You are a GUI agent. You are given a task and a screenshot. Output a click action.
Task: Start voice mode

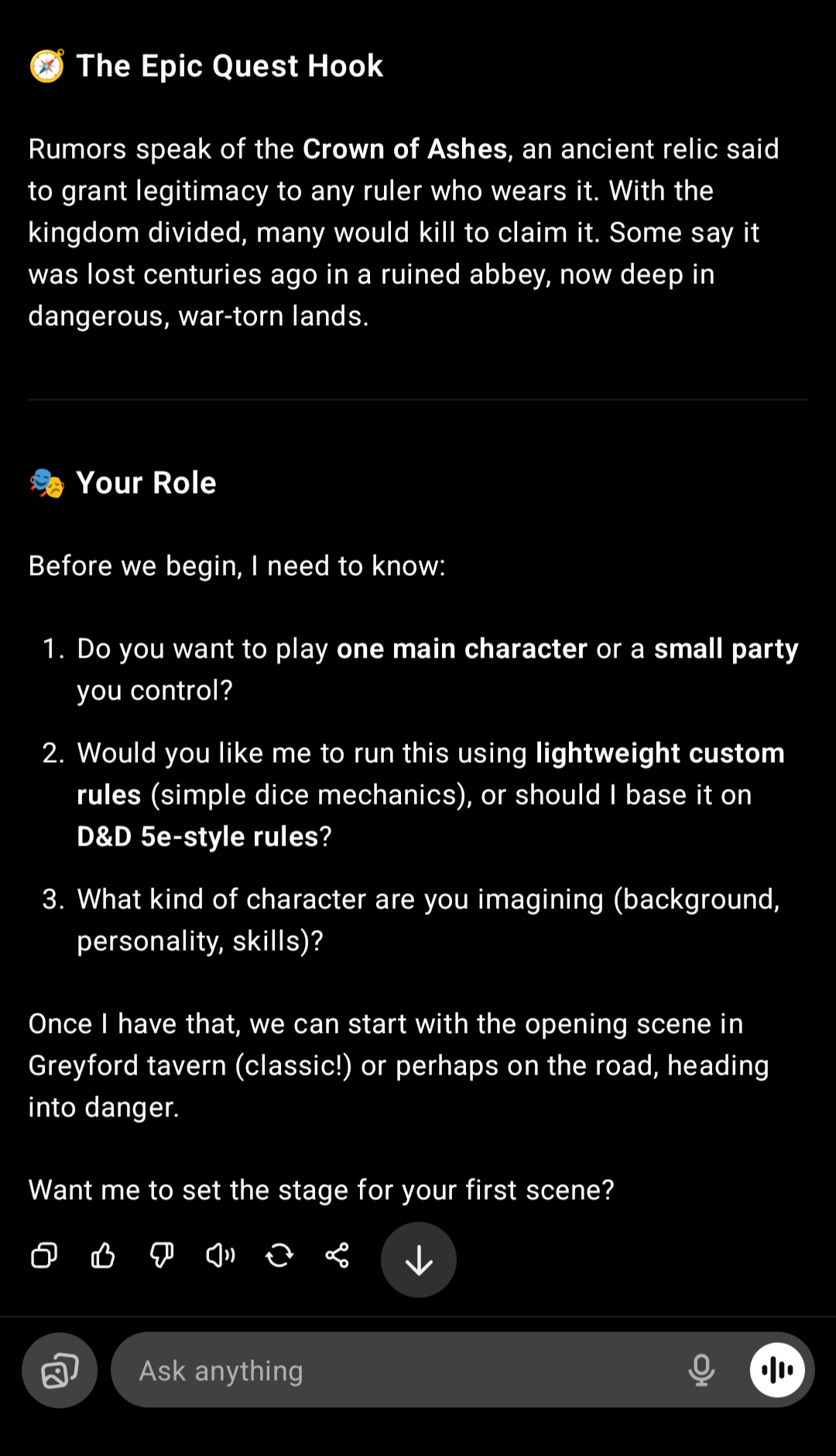click(777, 1370)
